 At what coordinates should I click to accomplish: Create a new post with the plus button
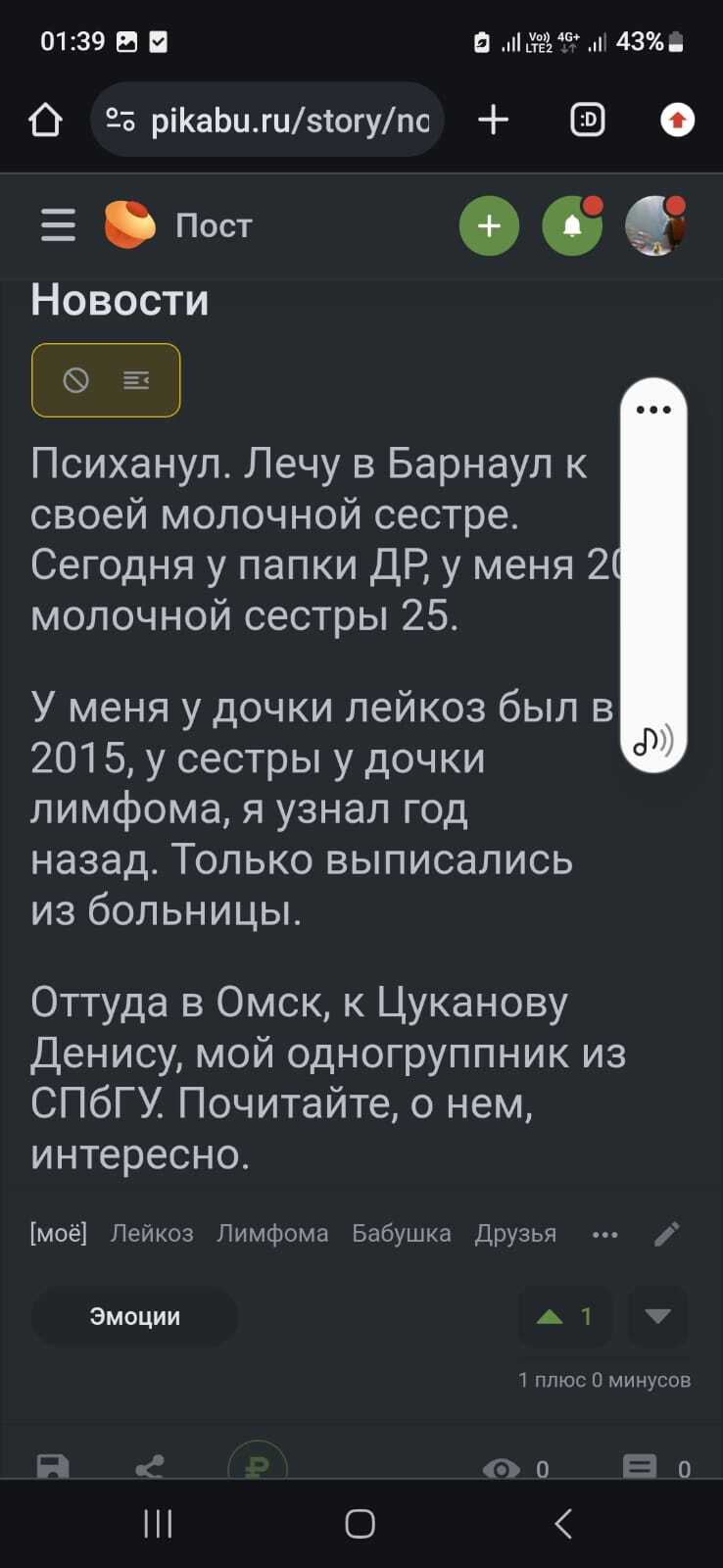click(x=489, y=226)
